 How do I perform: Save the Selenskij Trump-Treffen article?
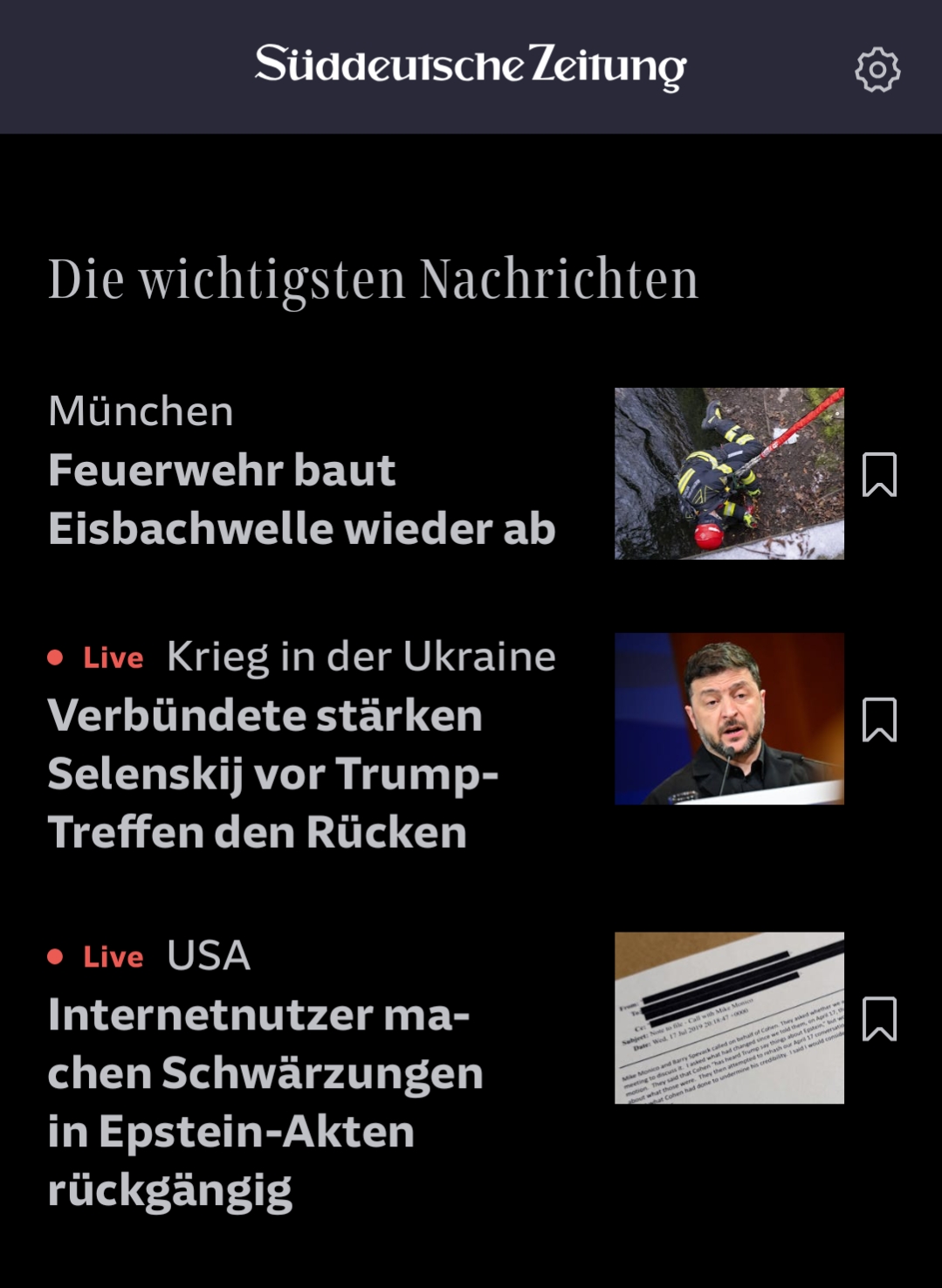click(x=879, y=720)
